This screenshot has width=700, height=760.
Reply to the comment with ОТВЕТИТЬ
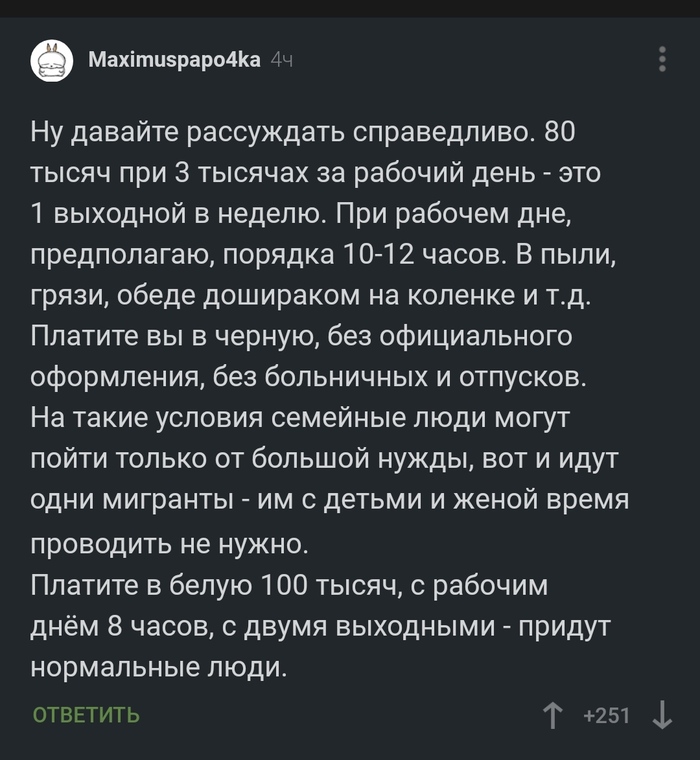coord(86,715)
